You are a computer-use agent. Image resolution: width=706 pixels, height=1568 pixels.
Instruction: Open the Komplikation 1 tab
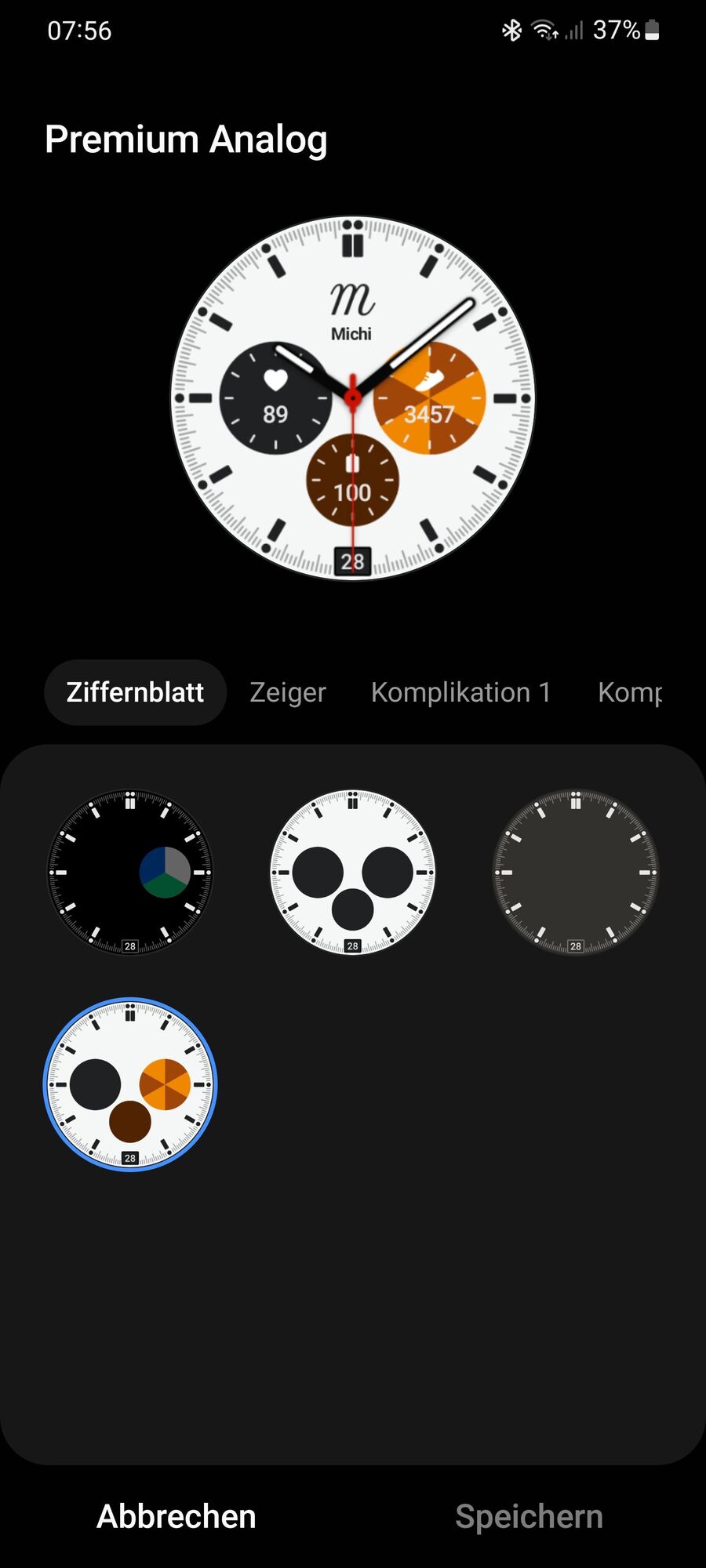[460, 692]
